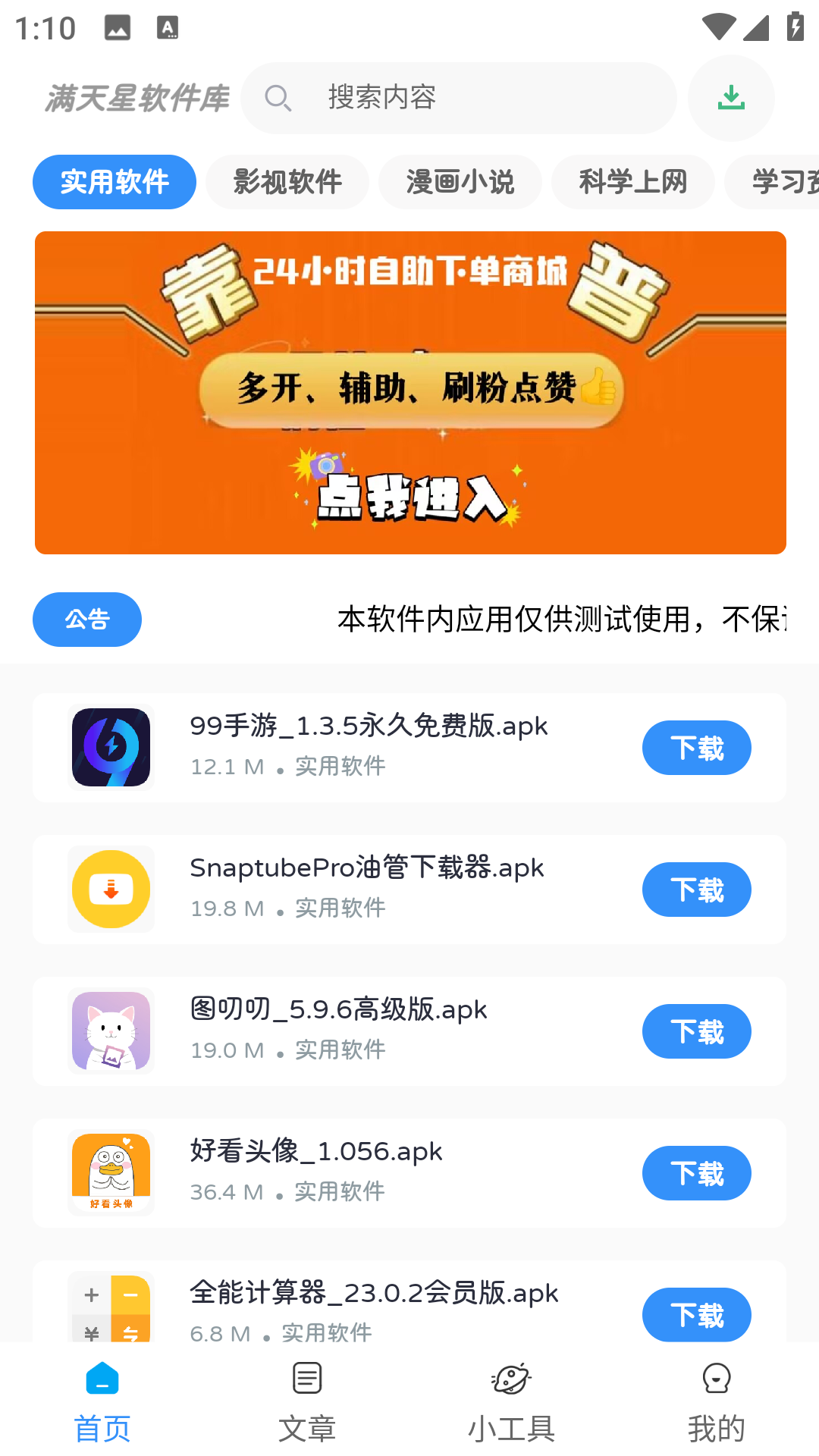The width and height of the screenshot is (819, 1456).
Task: Switch to the 漫画小说 category tab
Action: [460, 181]
